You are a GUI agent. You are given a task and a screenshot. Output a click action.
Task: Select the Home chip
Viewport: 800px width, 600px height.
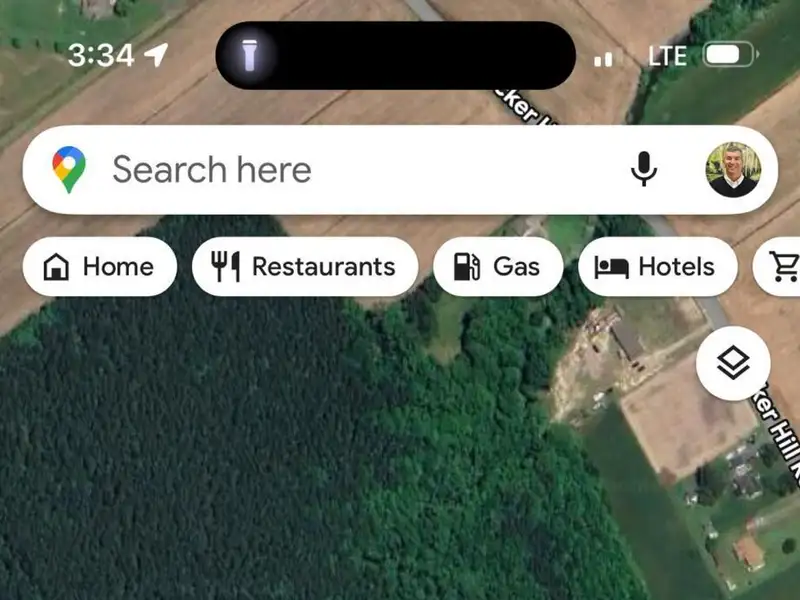(x=99, y=267)
